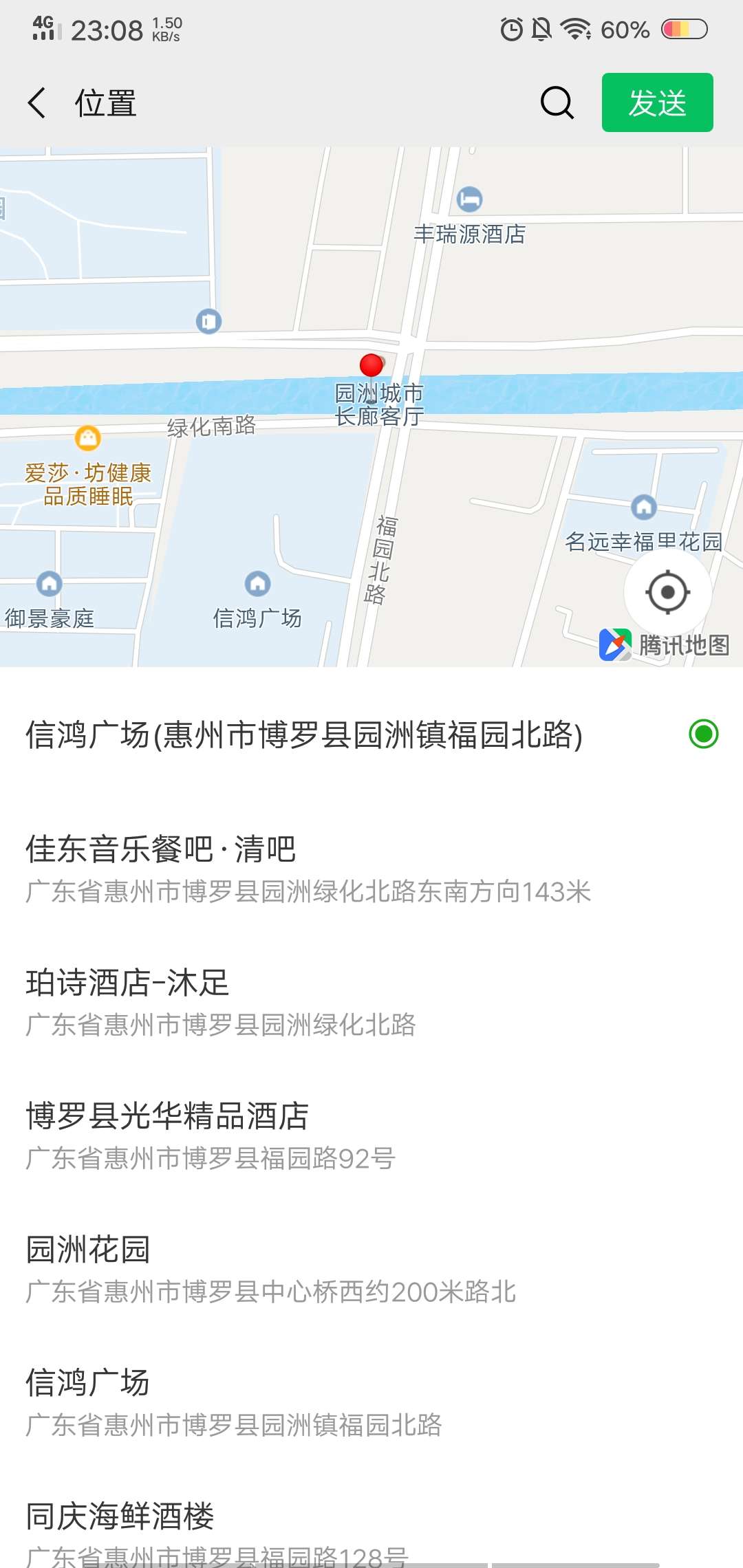The width and height of the screenshot is (743, 1568).
Task: Tap 丰瑞源酒店 marker on the map
Action: (470, 200)
